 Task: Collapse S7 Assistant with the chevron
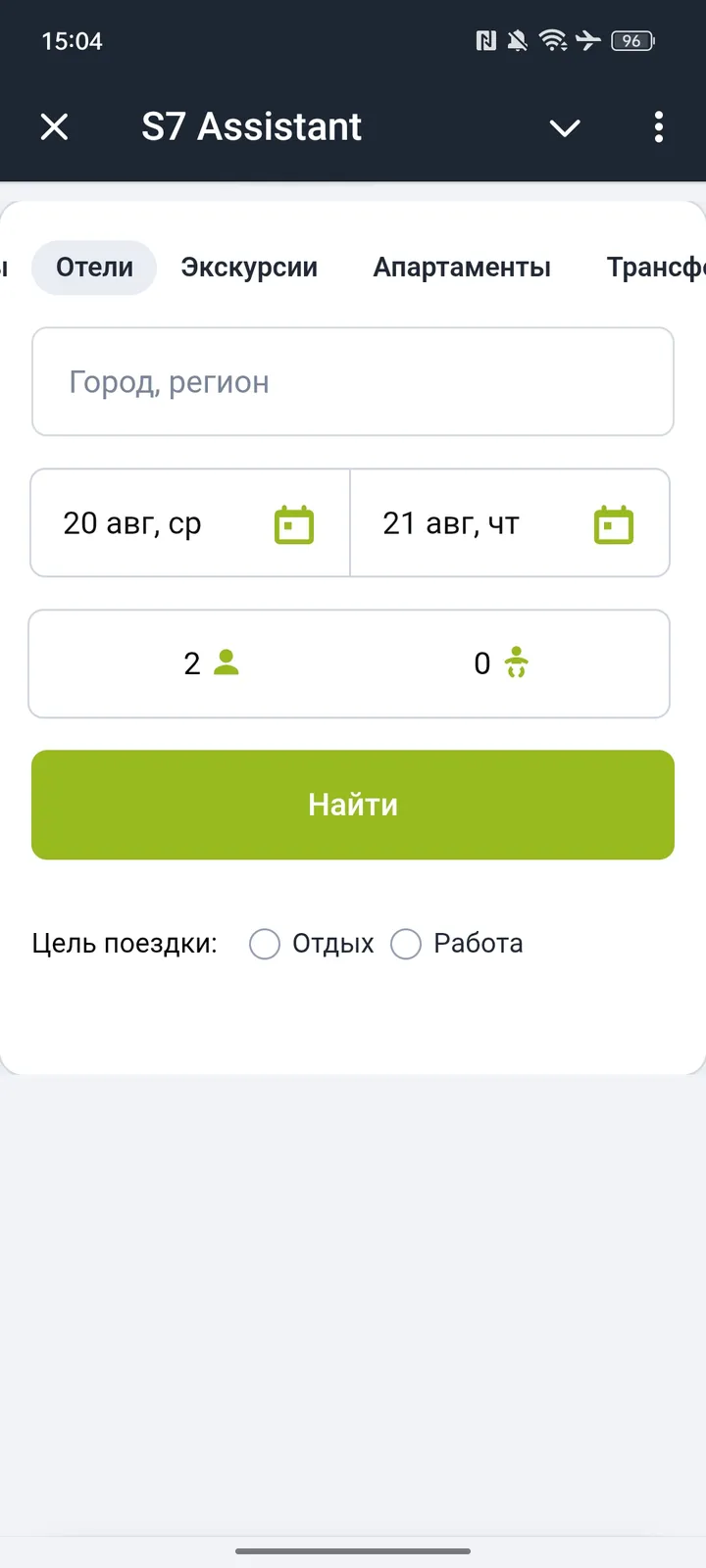pyautogui.click(x=565, y=127)
